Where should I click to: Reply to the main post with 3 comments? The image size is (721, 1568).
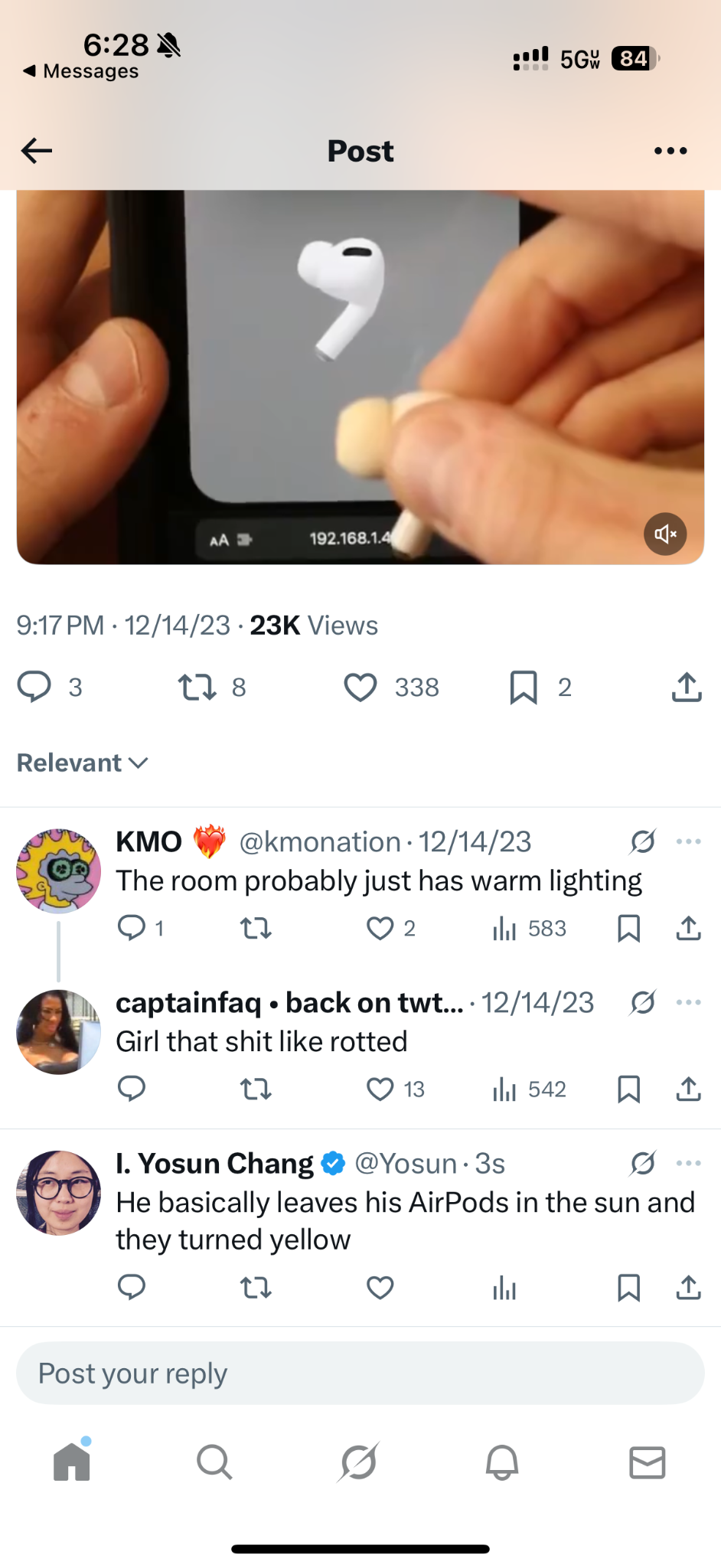pos(34,687)
